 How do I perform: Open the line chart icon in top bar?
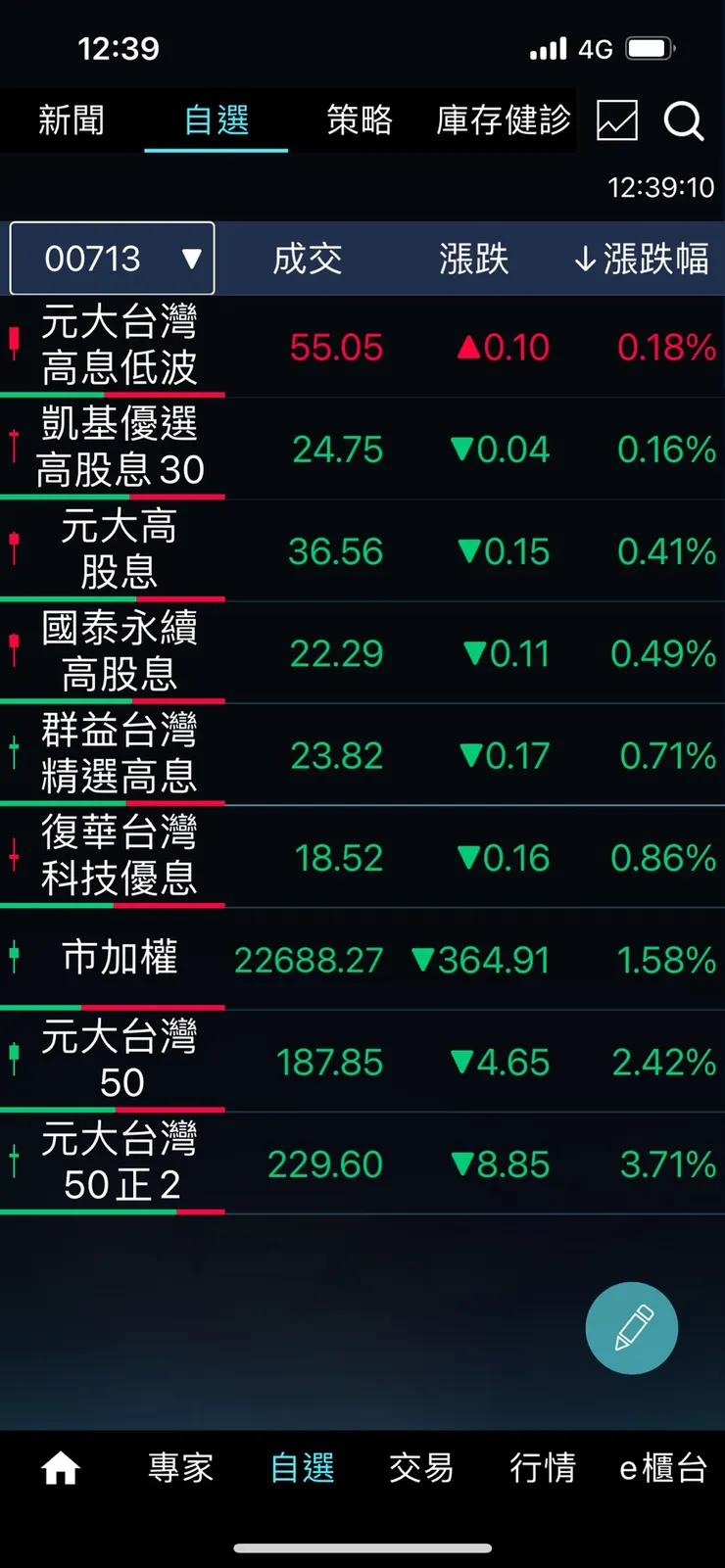617,120
